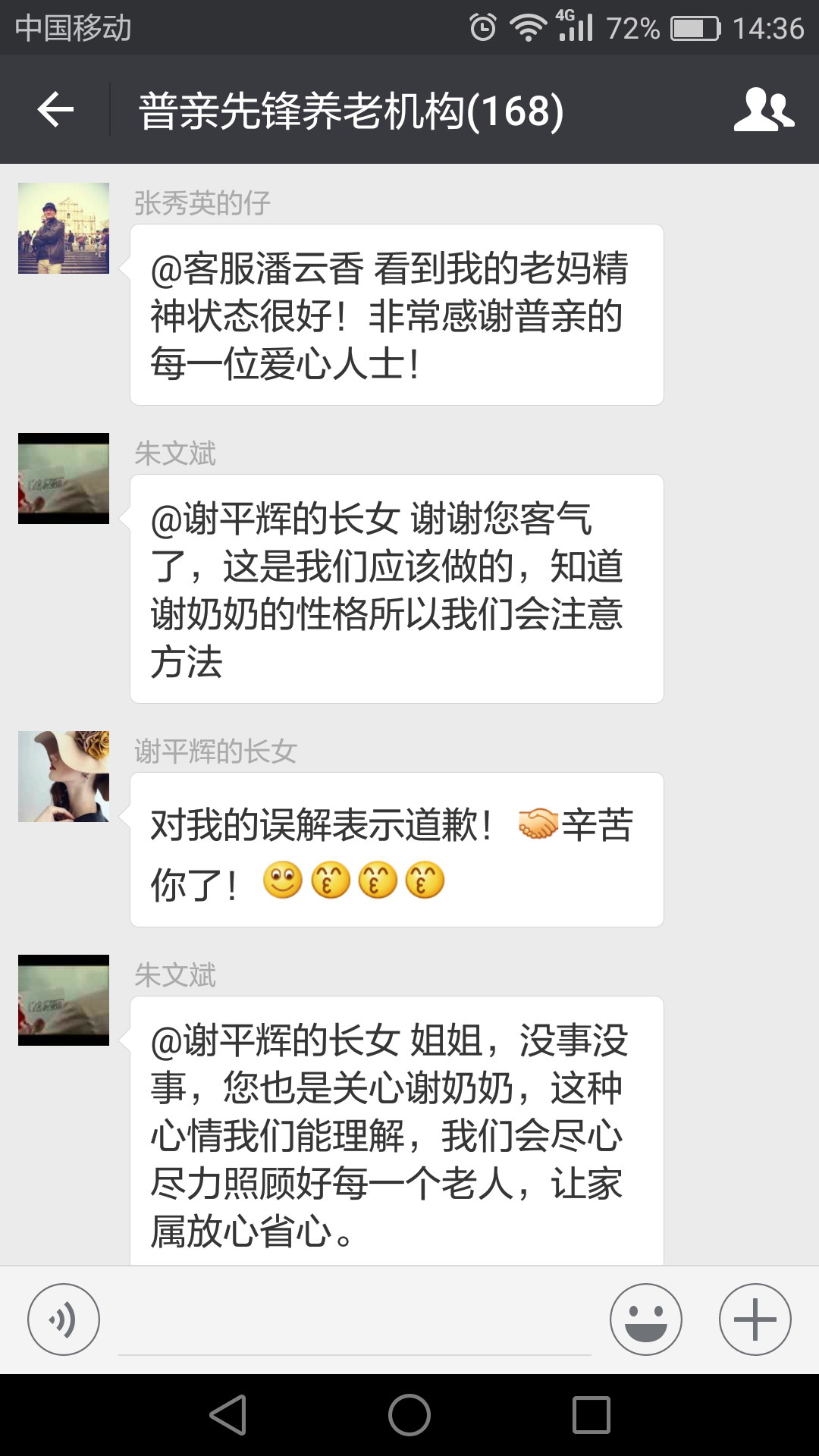Open the plus attachment menu

tap(755, 1319)
